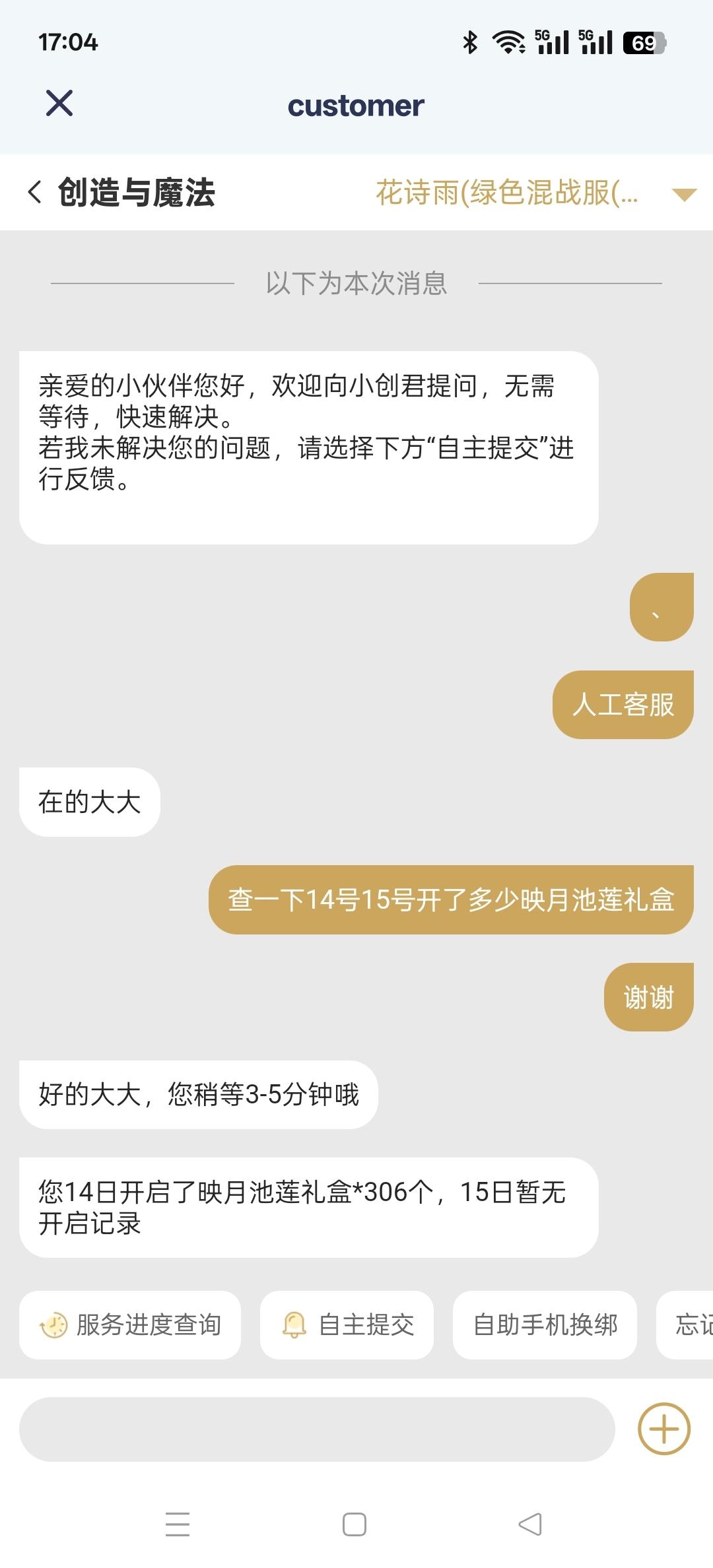The image size is (713, 1568).
Task: Tap the 在的大大 agent message bubble
Action: (89, 802)
